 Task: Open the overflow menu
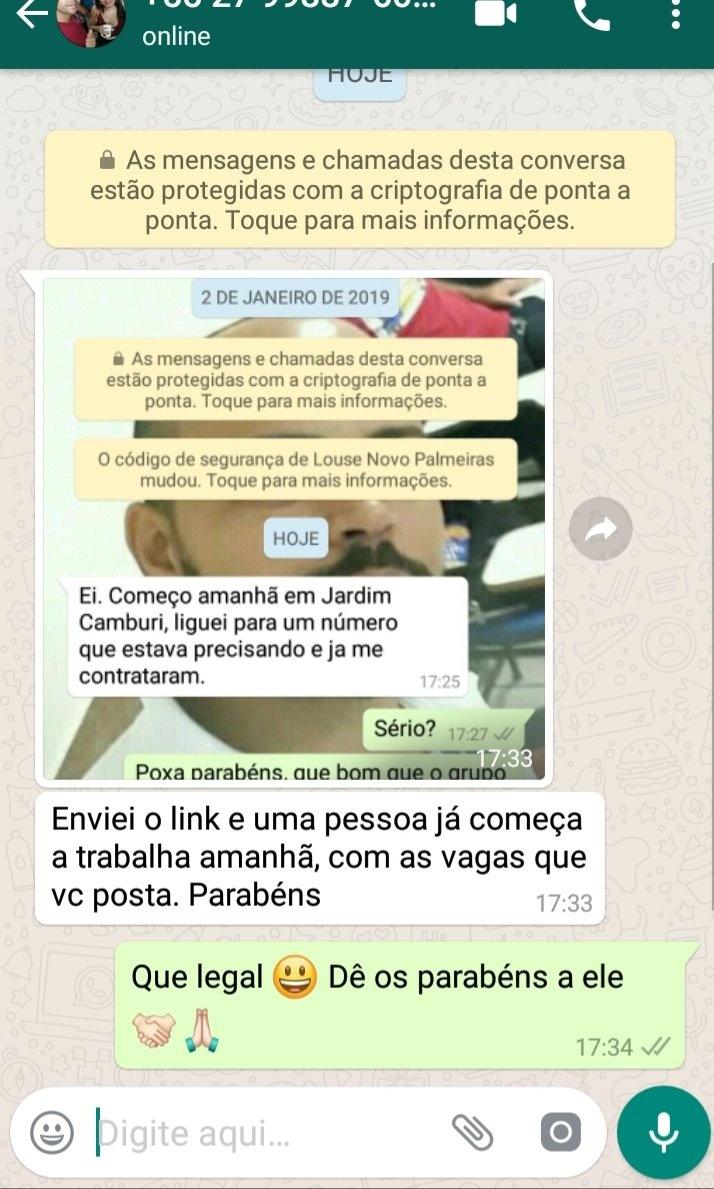[677, 14]
